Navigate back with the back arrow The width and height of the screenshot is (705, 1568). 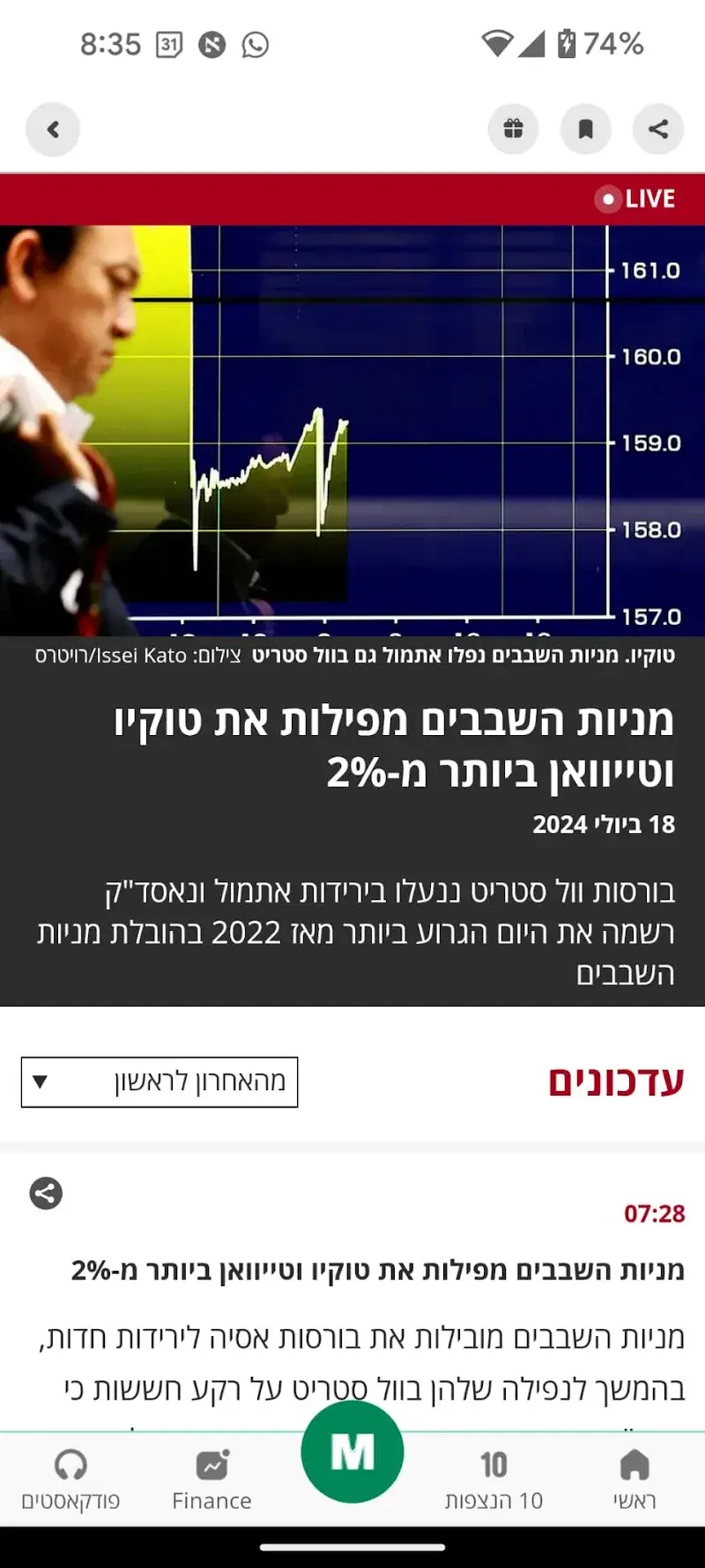tap(52, 129)
